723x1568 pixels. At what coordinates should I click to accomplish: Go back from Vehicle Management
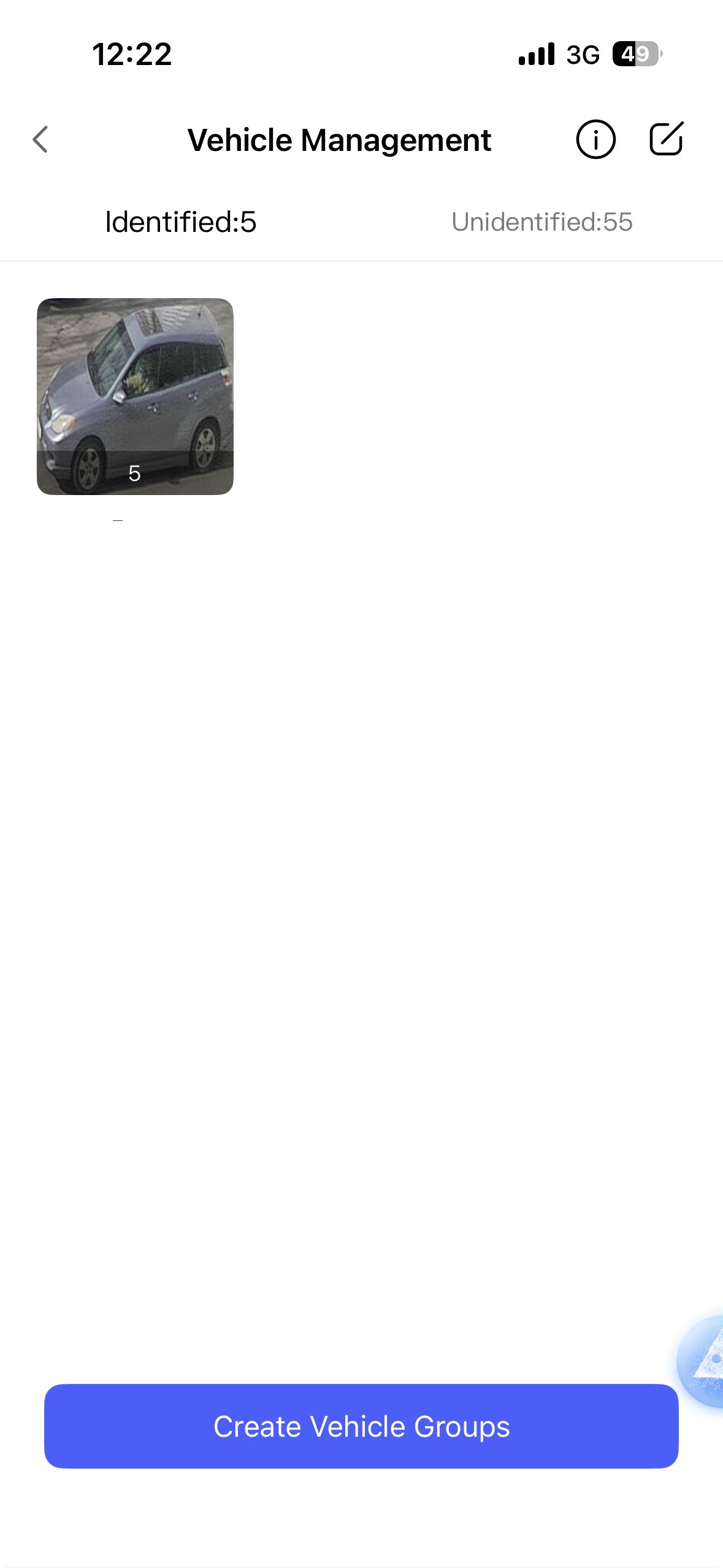40,140
